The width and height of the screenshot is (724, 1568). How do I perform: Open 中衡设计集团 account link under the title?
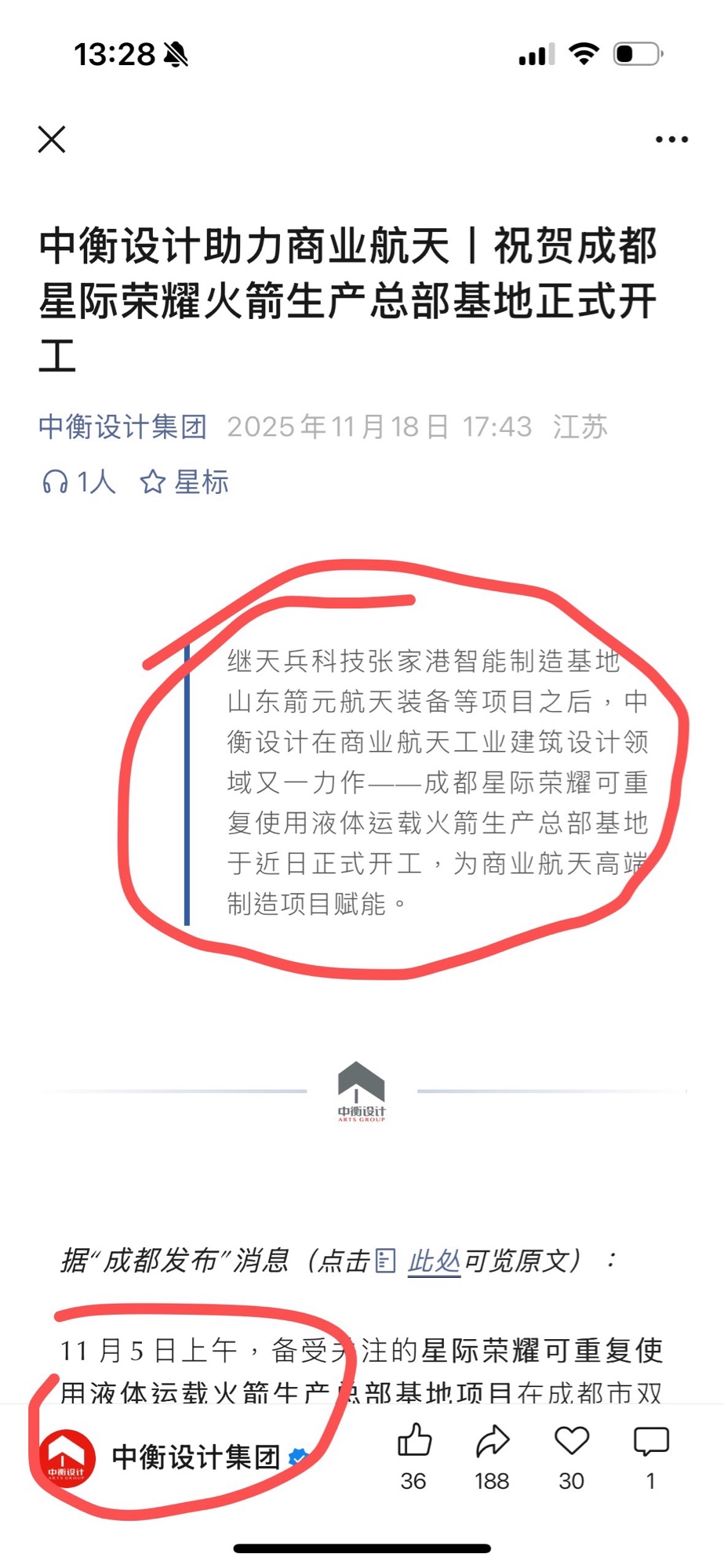click(x=122, y=427)
